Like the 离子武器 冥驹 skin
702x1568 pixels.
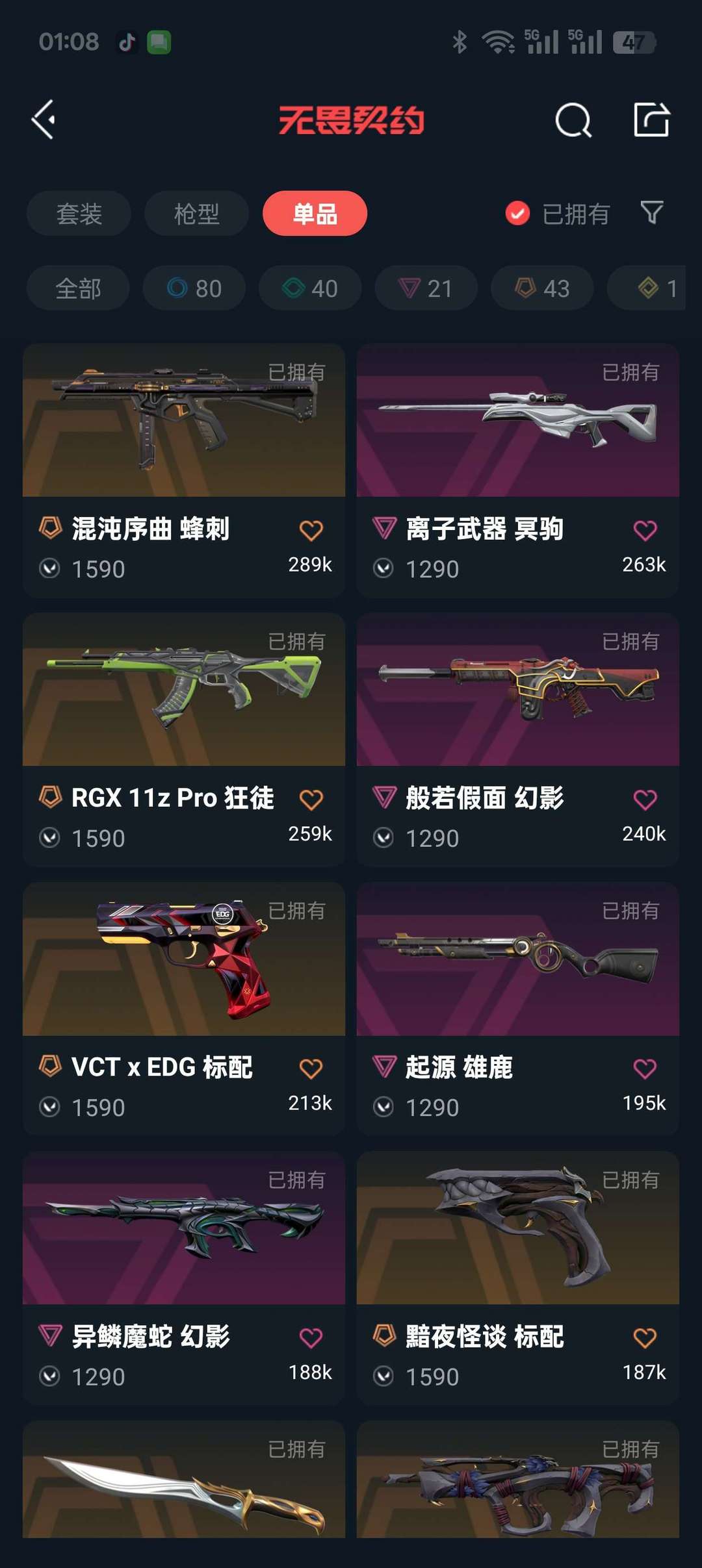[645, 531]
